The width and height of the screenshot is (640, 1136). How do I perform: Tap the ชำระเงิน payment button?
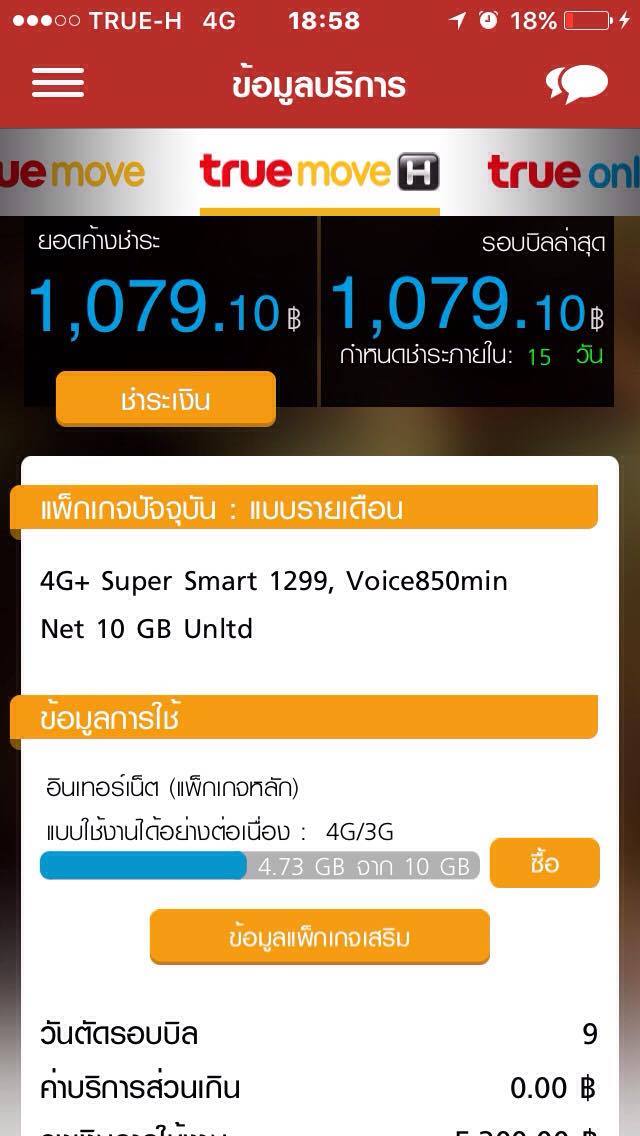[x=165, y=400]
